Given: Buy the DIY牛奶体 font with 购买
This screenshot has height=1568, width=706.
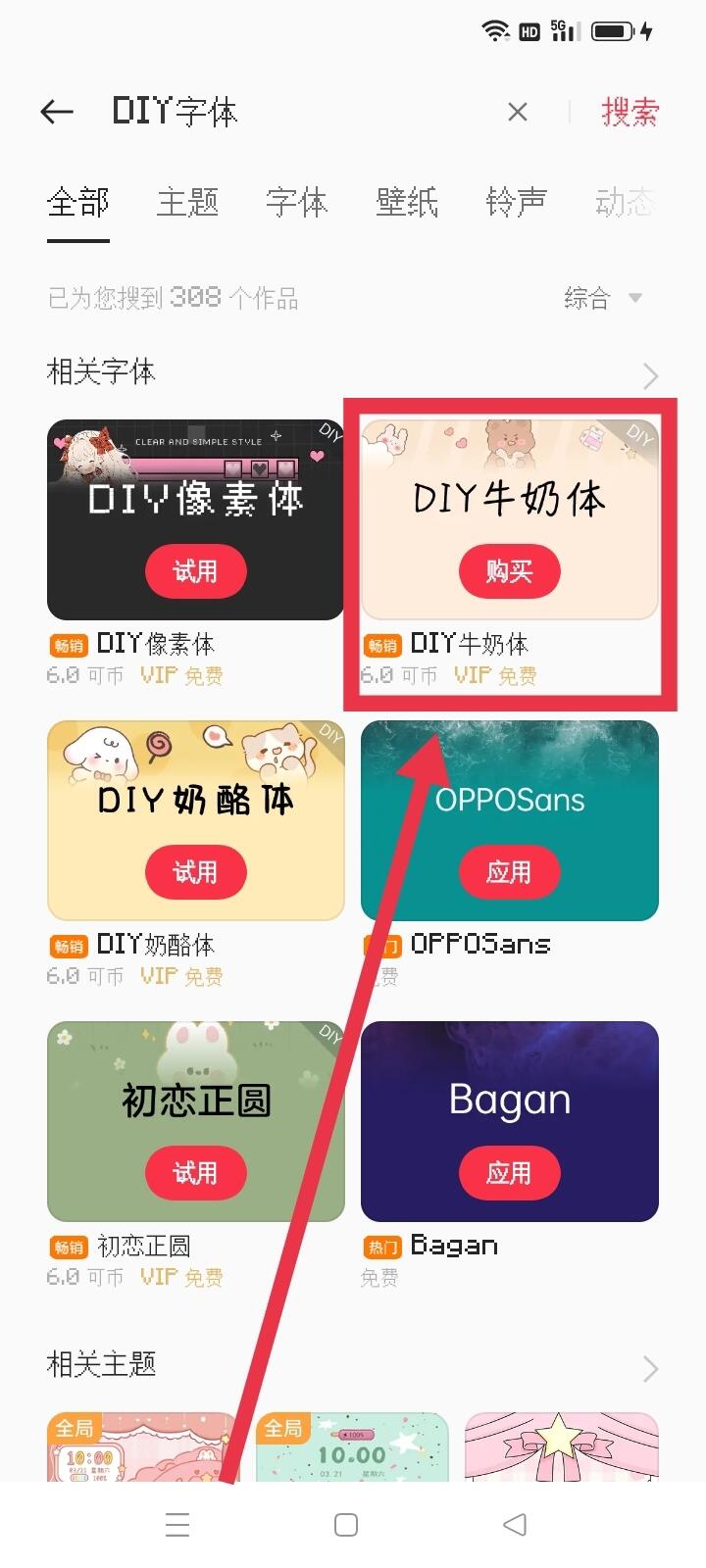Looking at the screenshot, I should 509,571.
